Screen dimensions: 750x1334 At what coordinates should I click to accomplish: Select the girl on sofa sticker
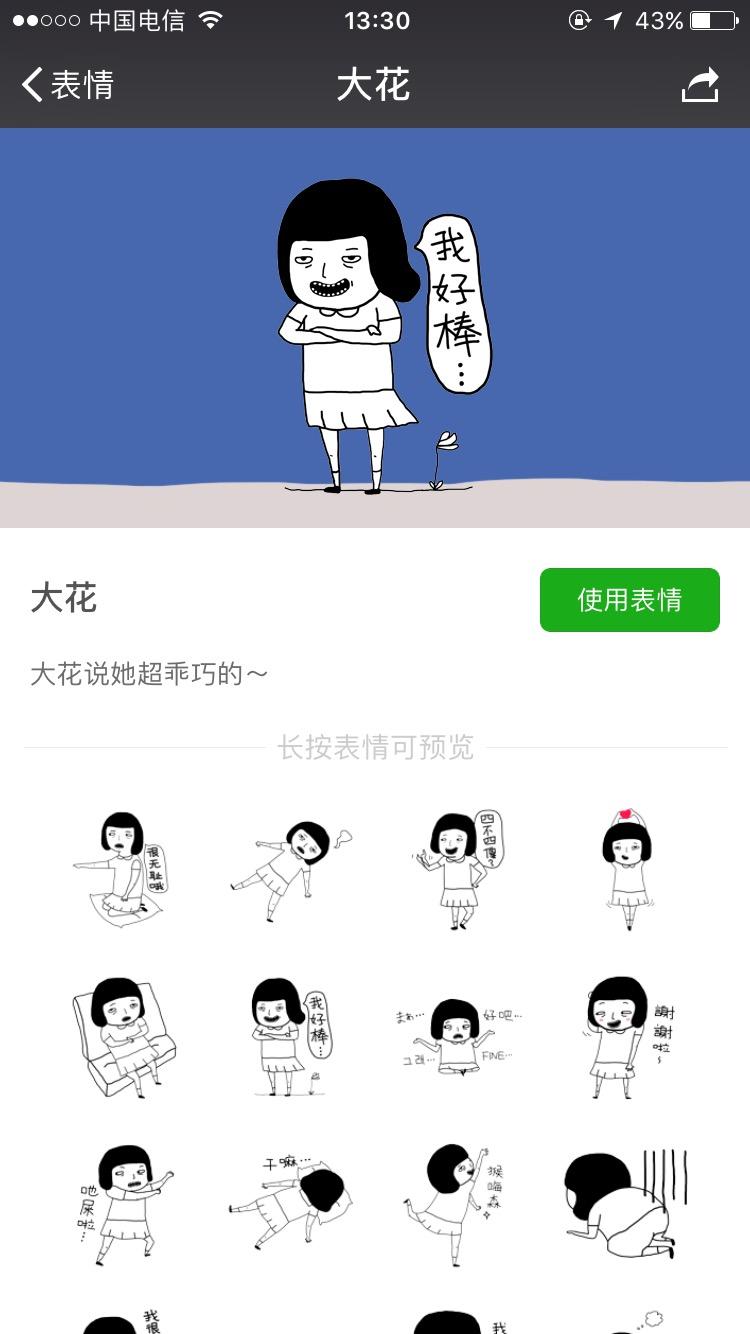pyautogui.click(x=124, y=1036)
